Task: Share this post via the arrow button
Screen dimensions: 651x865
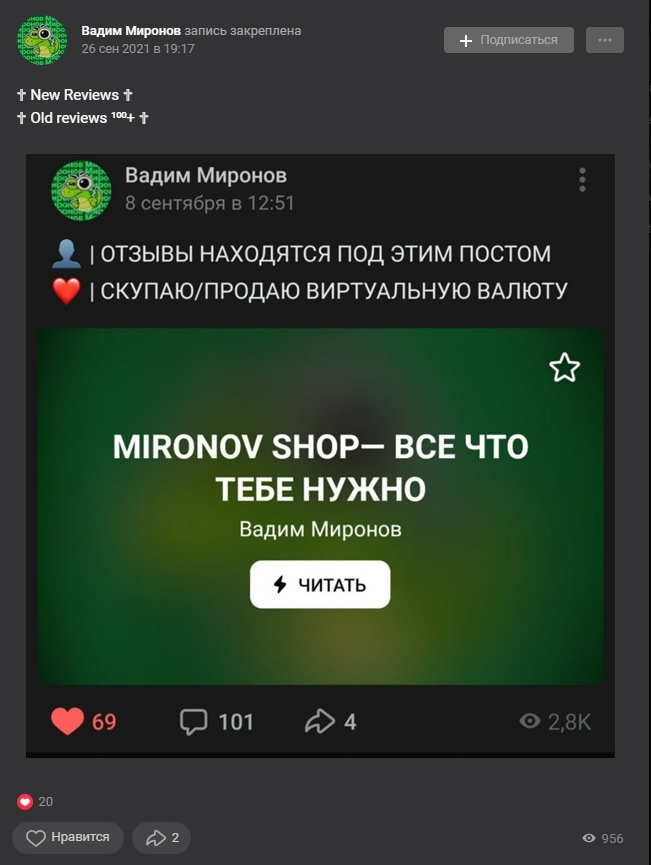Action: (x=162, y=837)
